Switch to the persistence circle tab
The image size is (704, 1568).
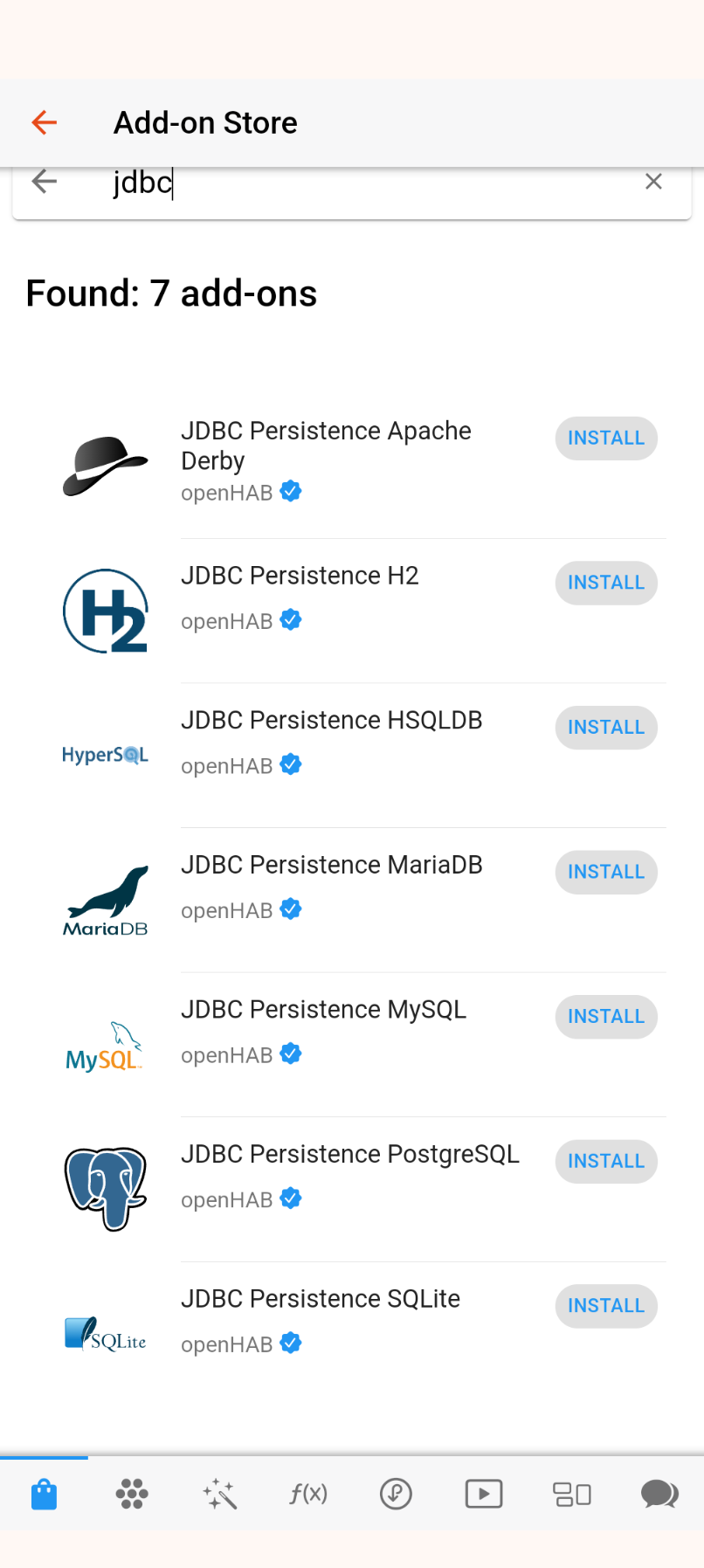click(x=396, y=1494)
